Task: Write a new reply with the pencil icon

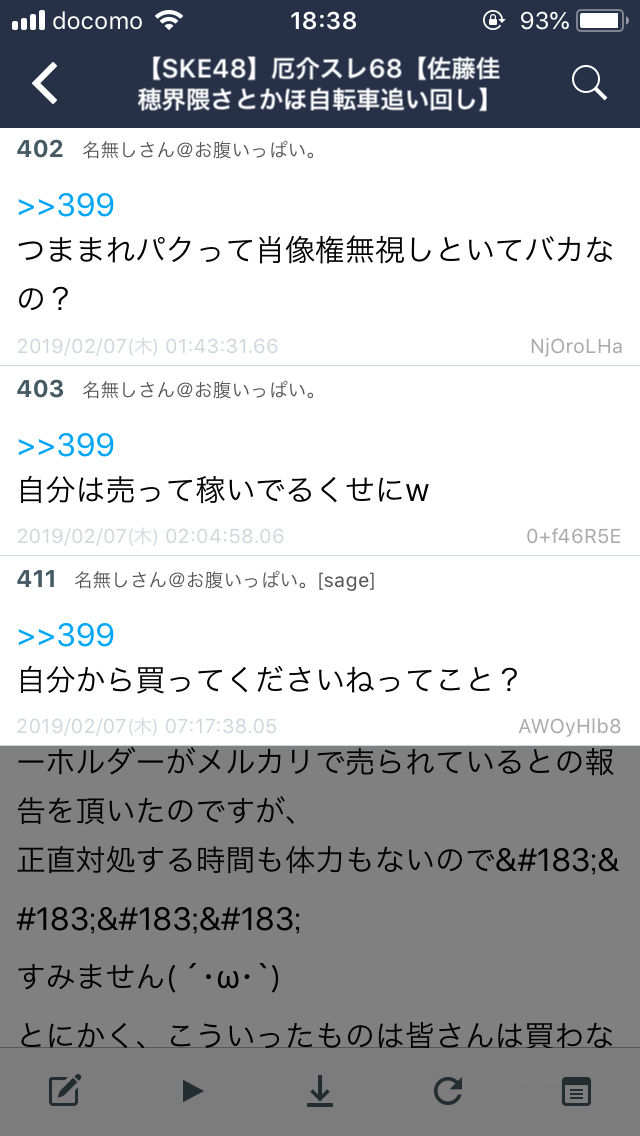Action: coord(65,1090)
